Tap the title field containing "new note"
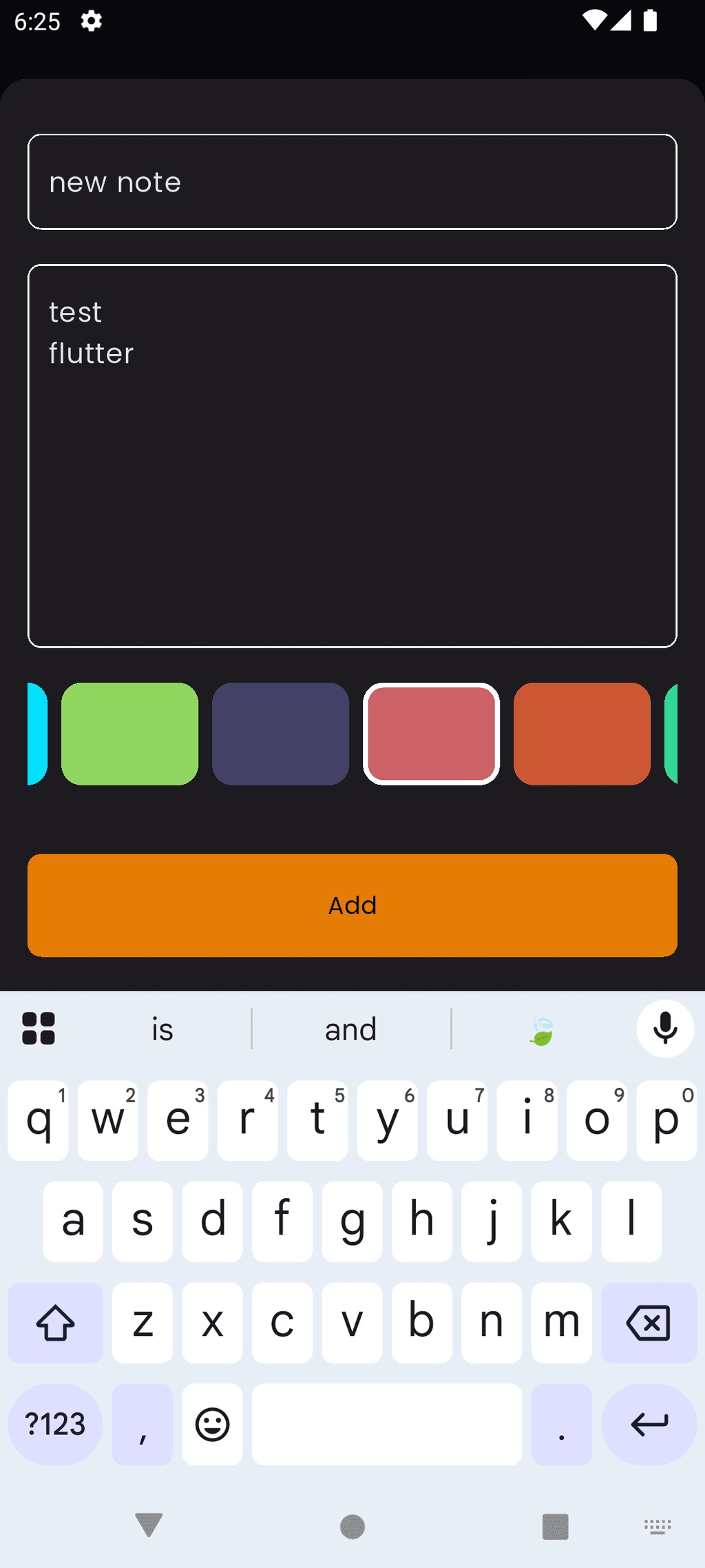The image size is (705, 1568). click(352, 182)
